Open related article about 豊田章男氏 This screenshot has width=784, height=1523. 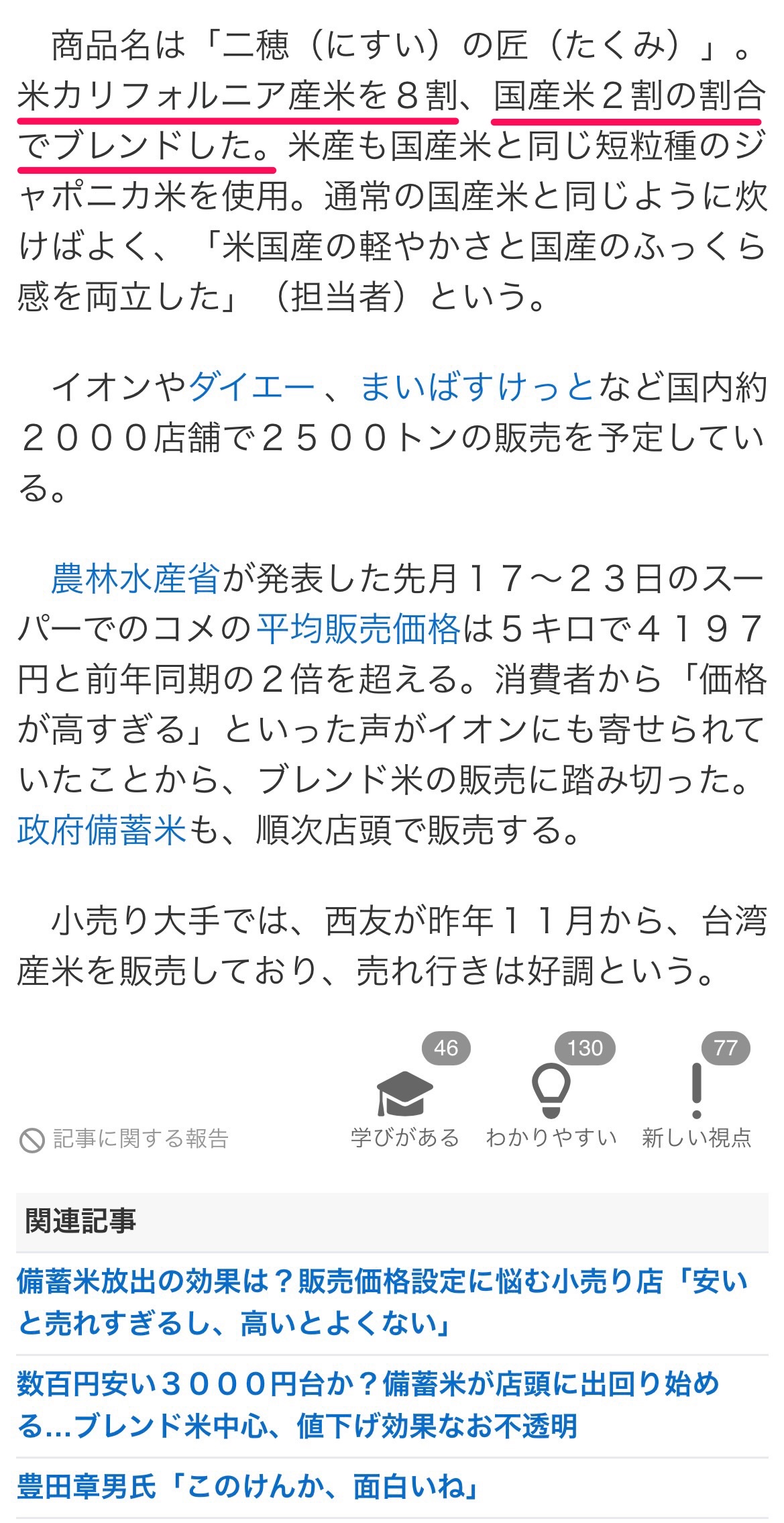point(249,1487)
